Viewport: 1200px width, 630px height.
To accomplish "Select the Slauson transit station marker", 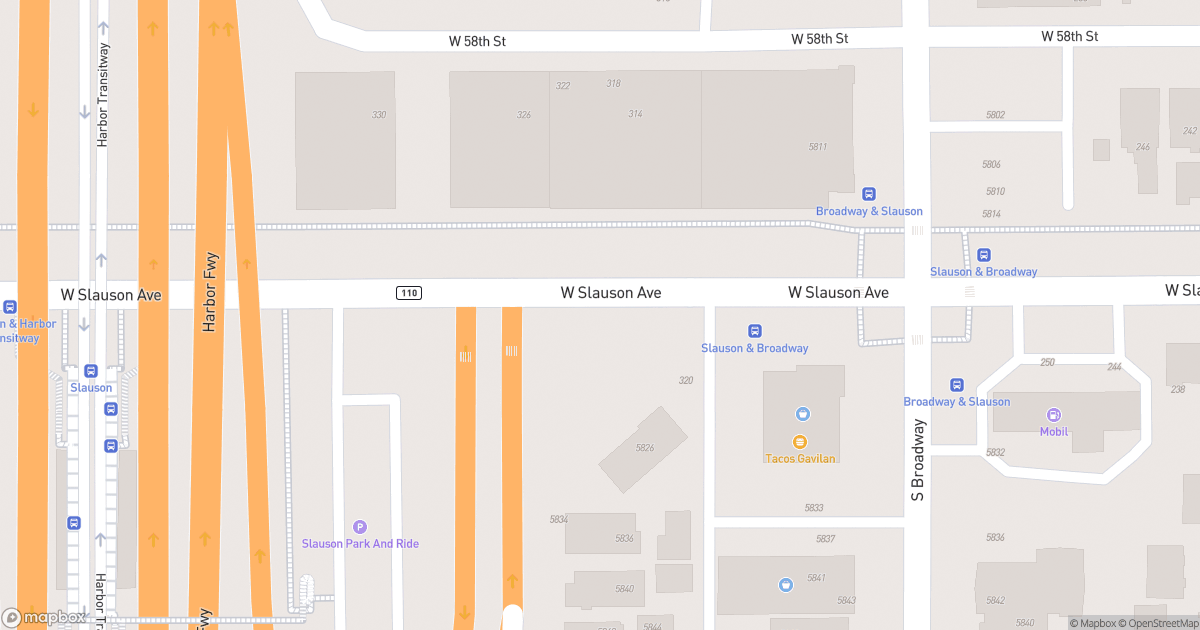I will point(91,371).
